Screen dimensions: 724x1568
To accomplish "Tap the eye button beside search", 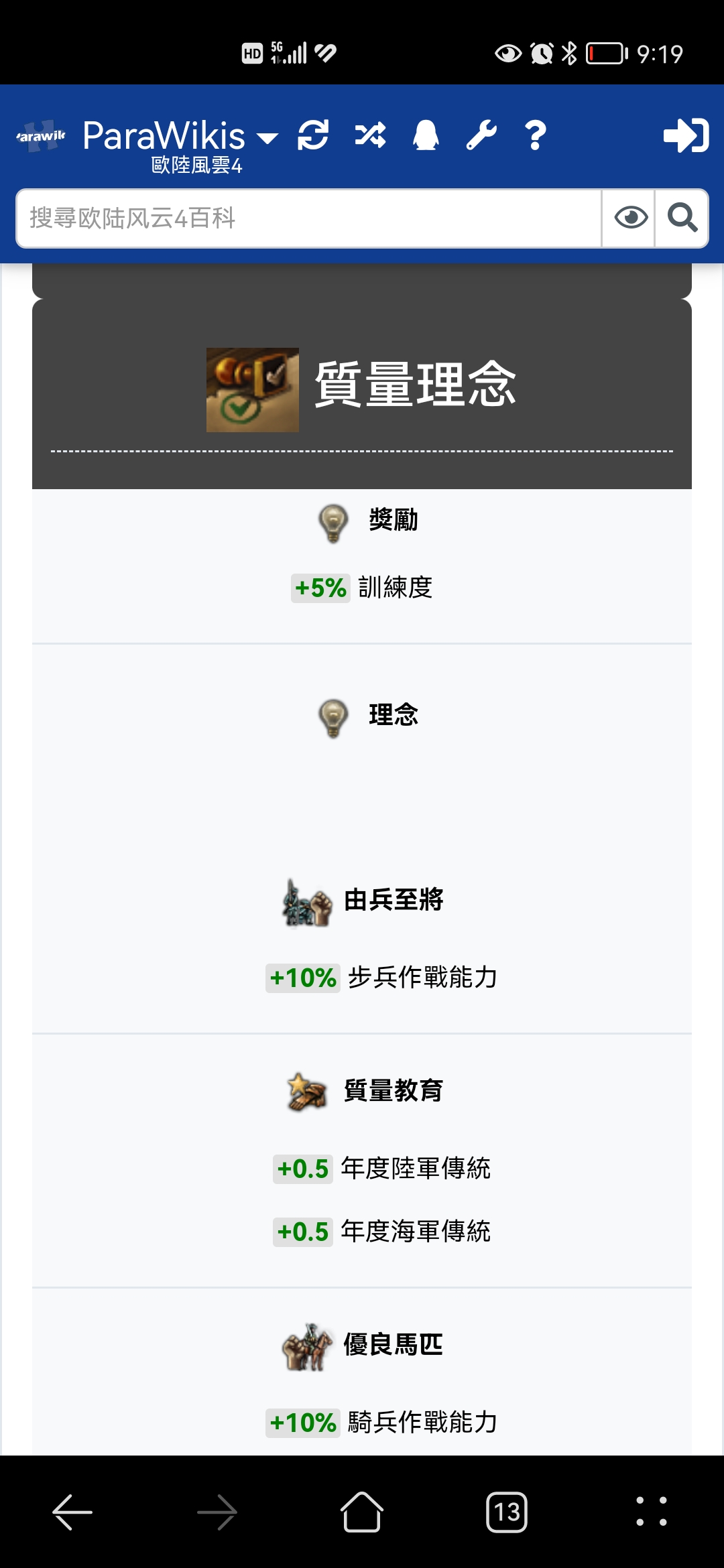I will [x=629, y=218].
